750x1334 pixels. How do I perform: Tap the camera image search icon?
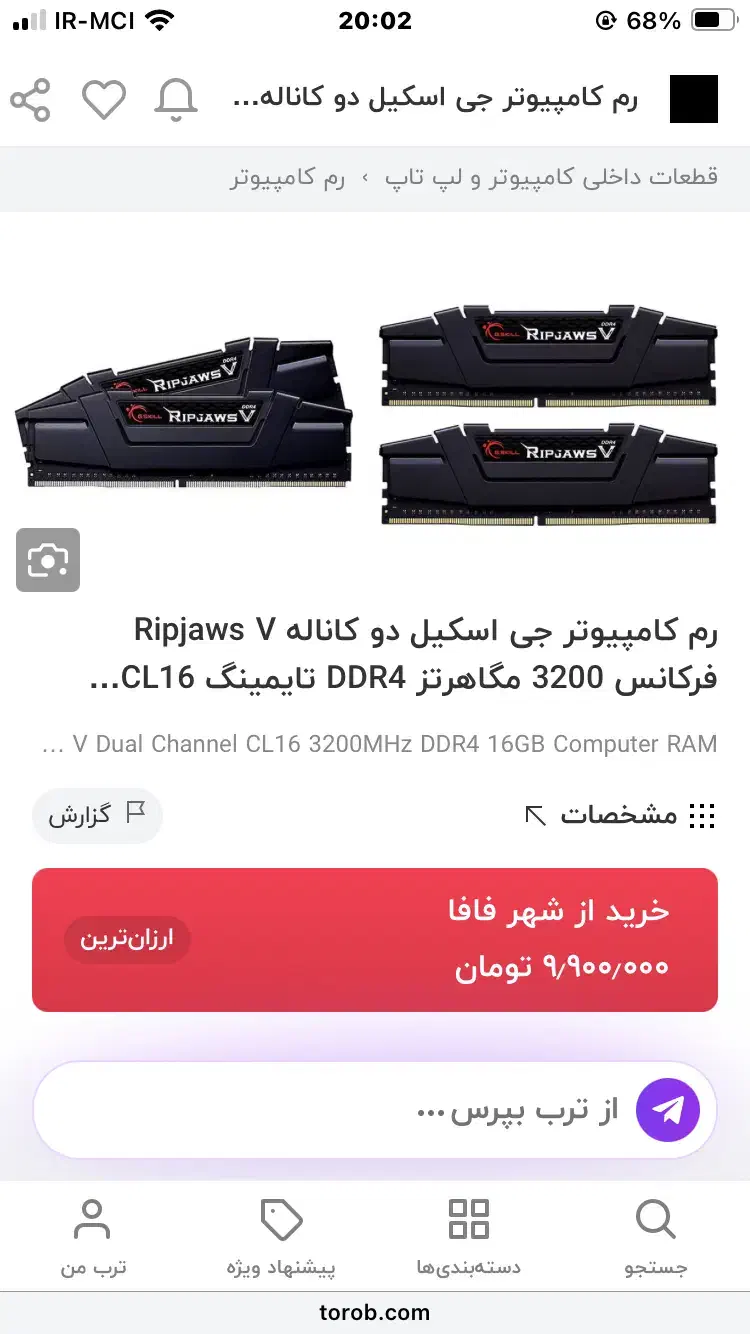[48, 560]
